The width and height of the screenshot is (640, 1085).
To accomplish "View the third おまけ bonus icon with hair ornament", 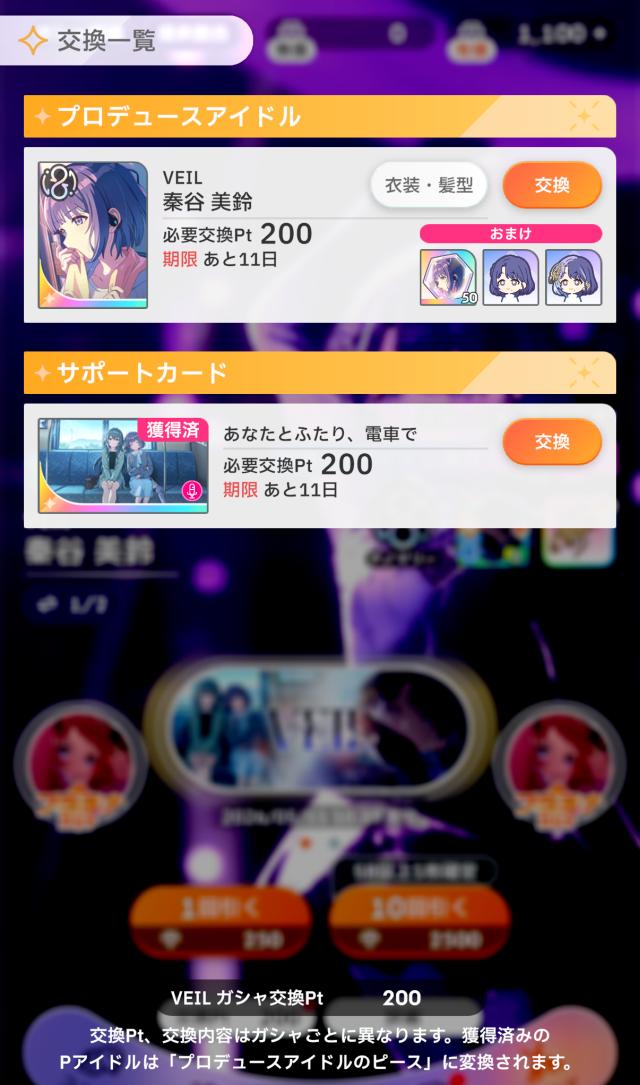I will (x=573, y=277).
